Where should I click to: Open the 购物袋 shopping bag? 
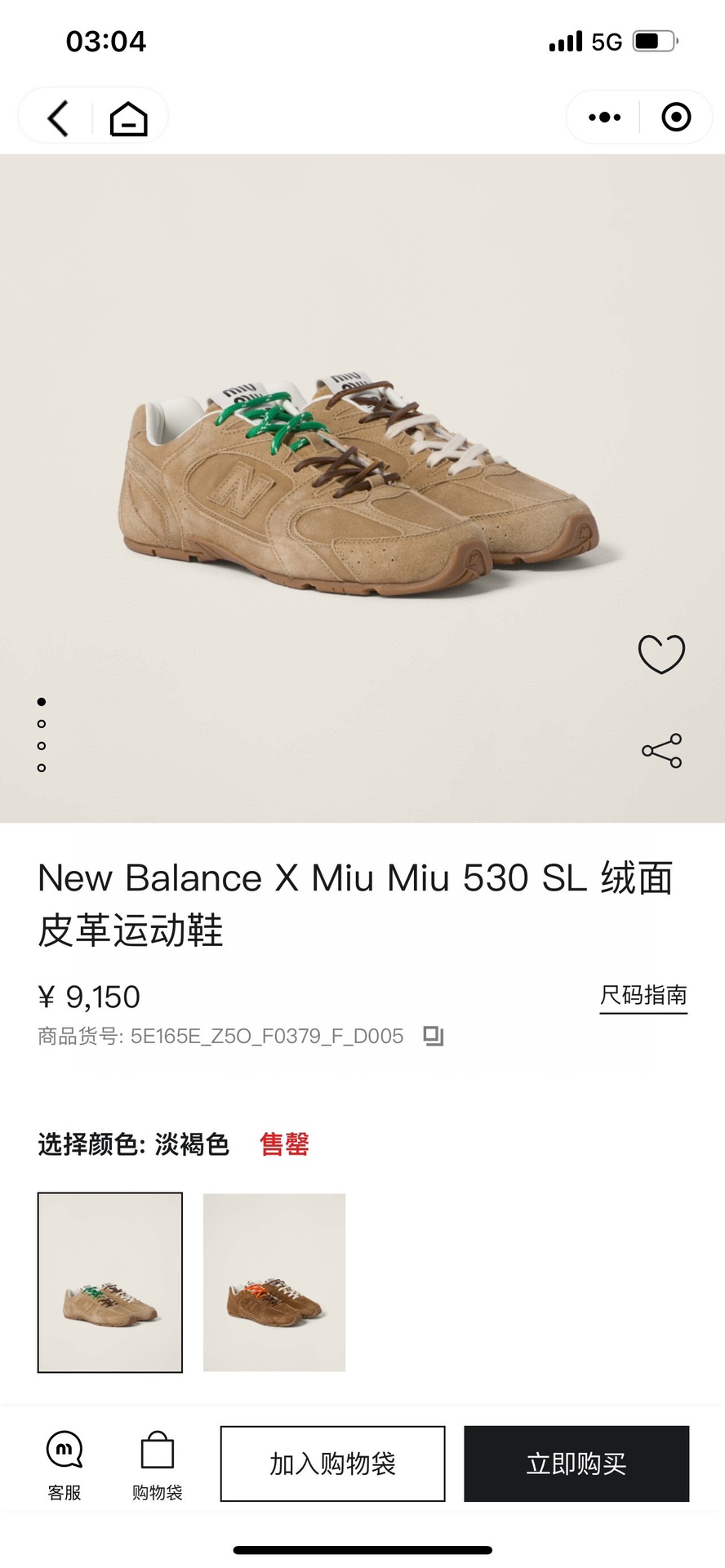158,1466
